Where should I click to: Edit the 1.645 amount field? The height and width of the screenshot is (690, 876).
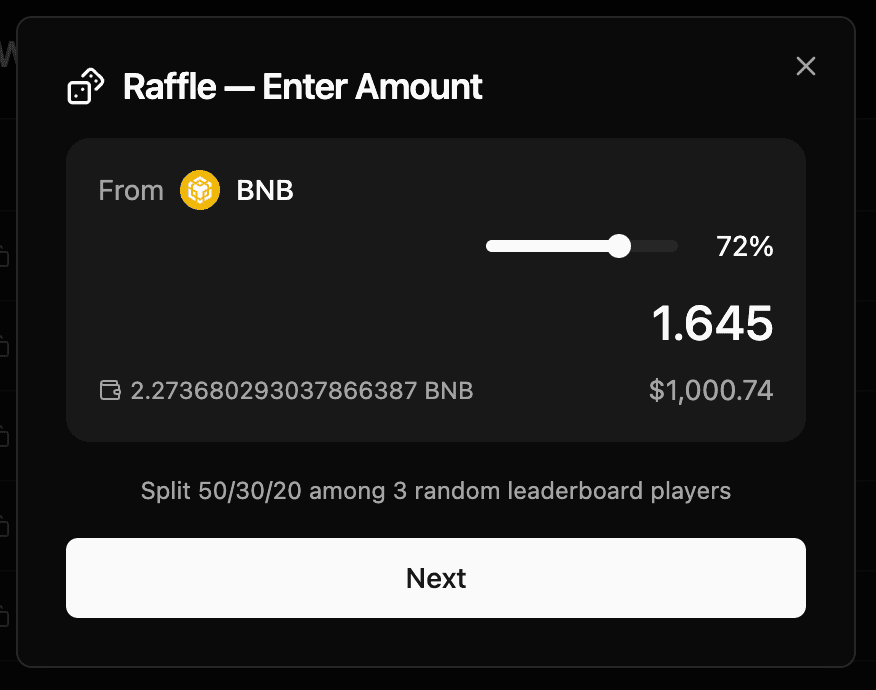point(712,323)
